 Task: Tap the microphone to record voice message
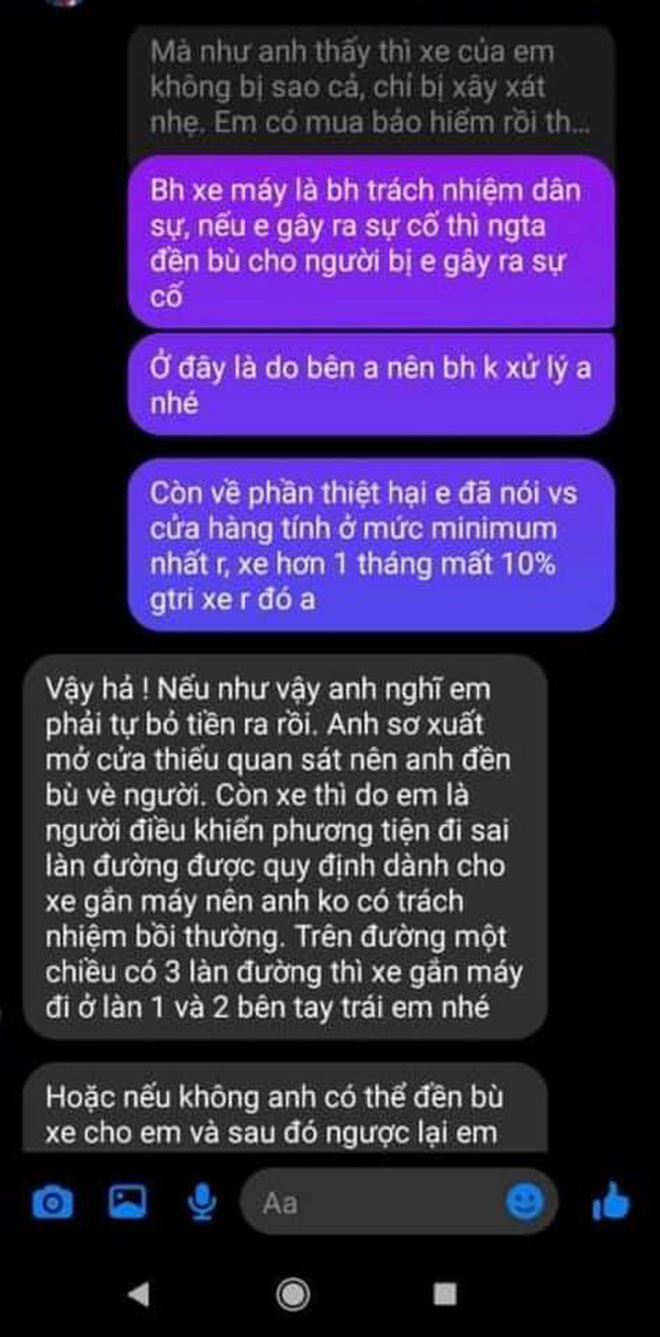(x=203, y=1203)
